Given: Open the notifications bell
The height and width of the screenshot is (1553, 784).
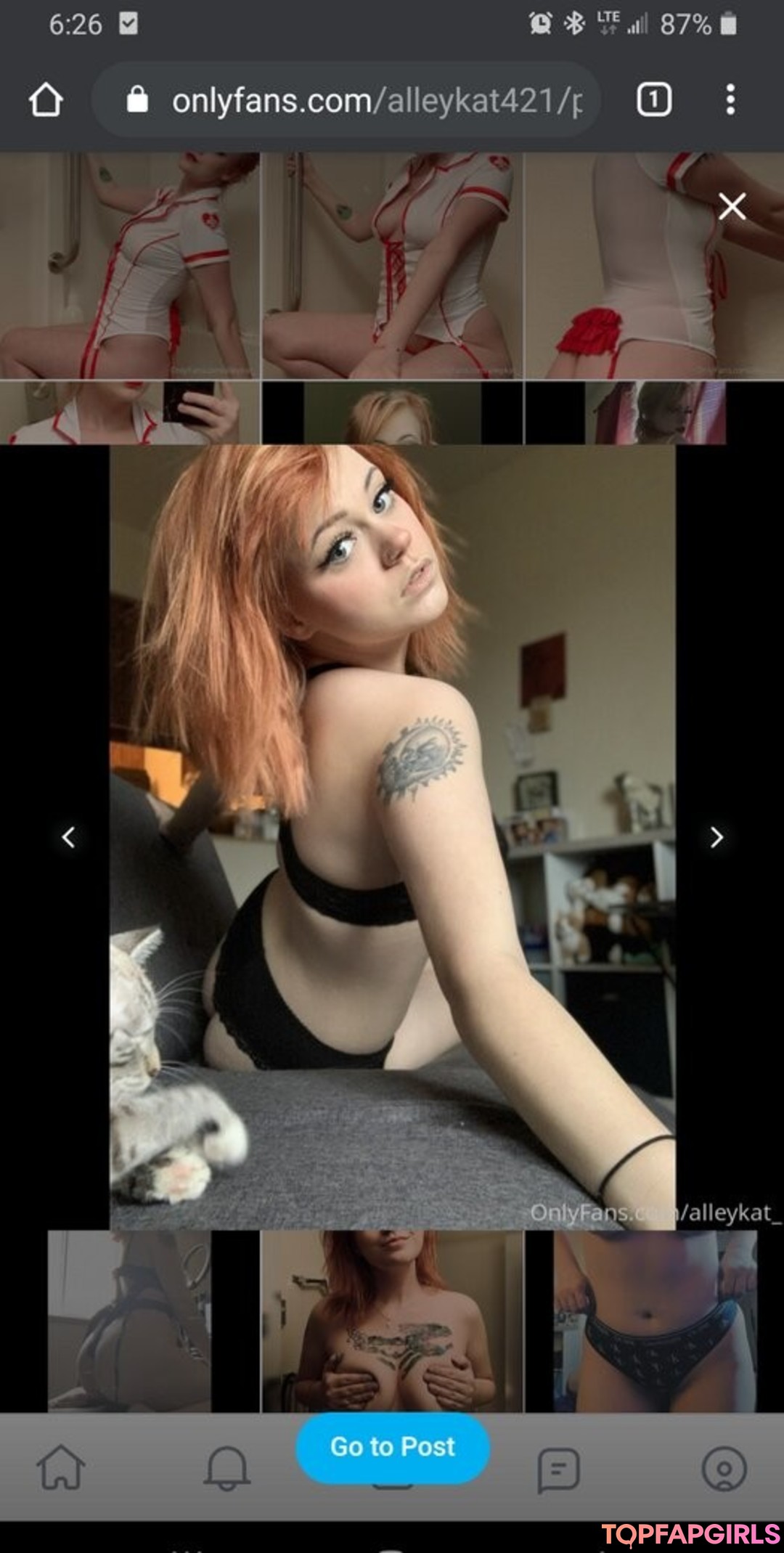Looking at the screenshot, I should tap(226, 1467).
